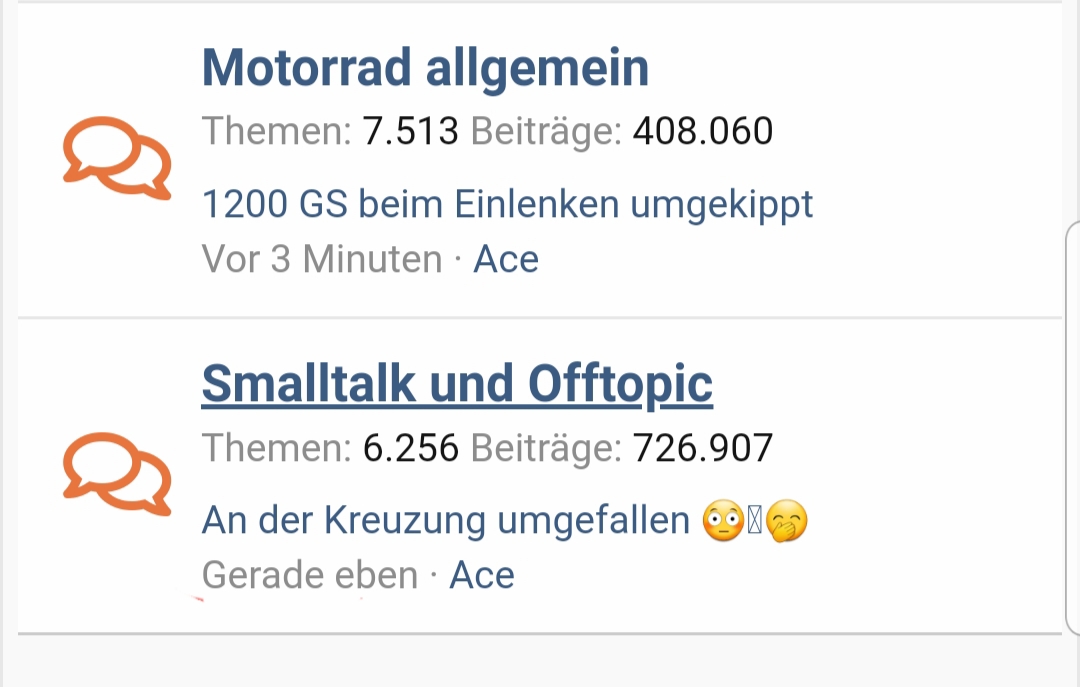Open the Smalltalk und Offtopic forum
Viewport: 1080px width, 687px height.
pos(457,384)
